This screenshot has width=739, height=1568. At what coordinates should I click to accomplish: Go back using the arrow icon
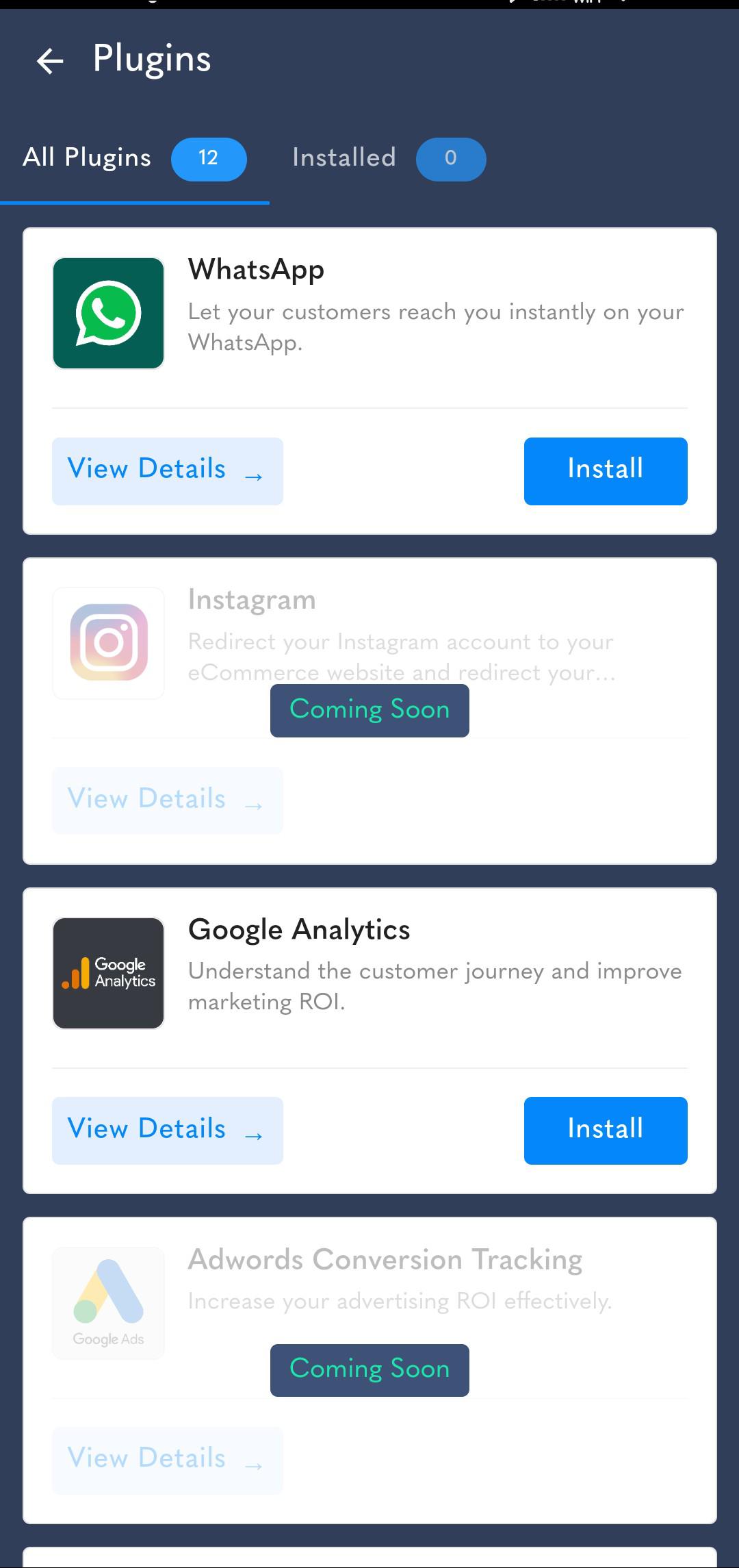[50, 61]
